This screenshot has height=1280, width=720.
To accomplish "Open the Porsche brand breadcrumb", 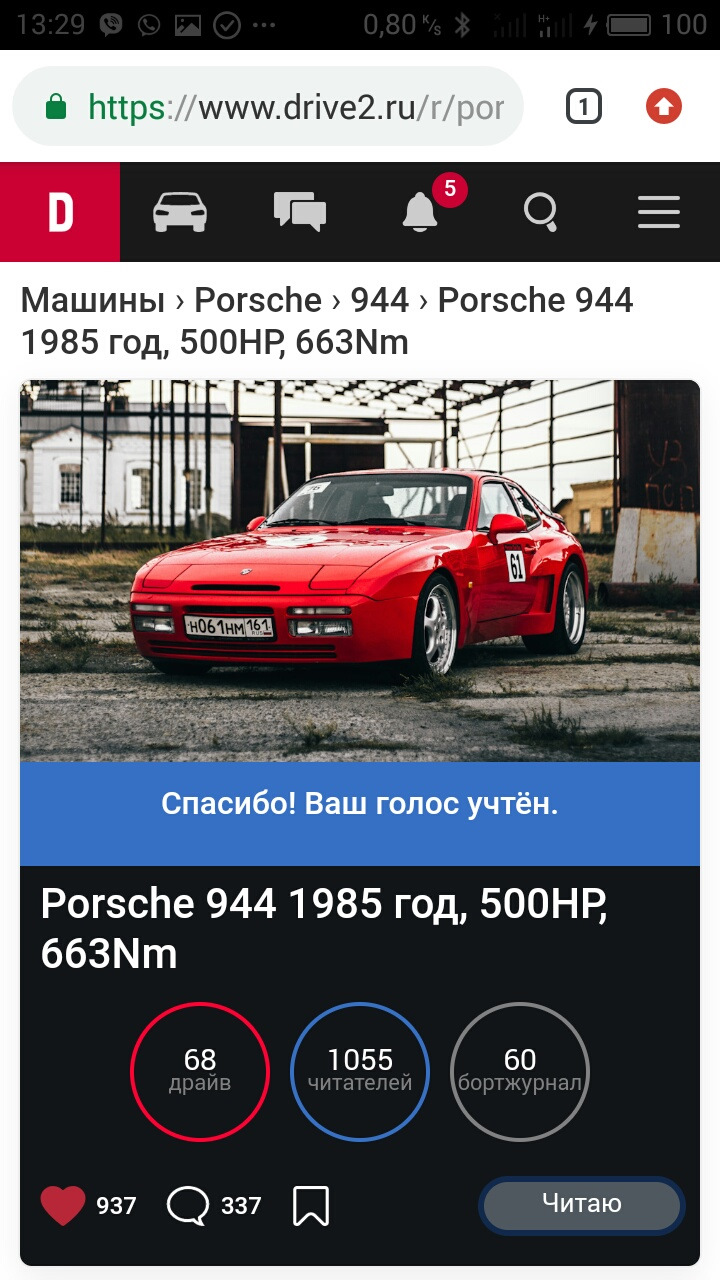I will 258,300.
